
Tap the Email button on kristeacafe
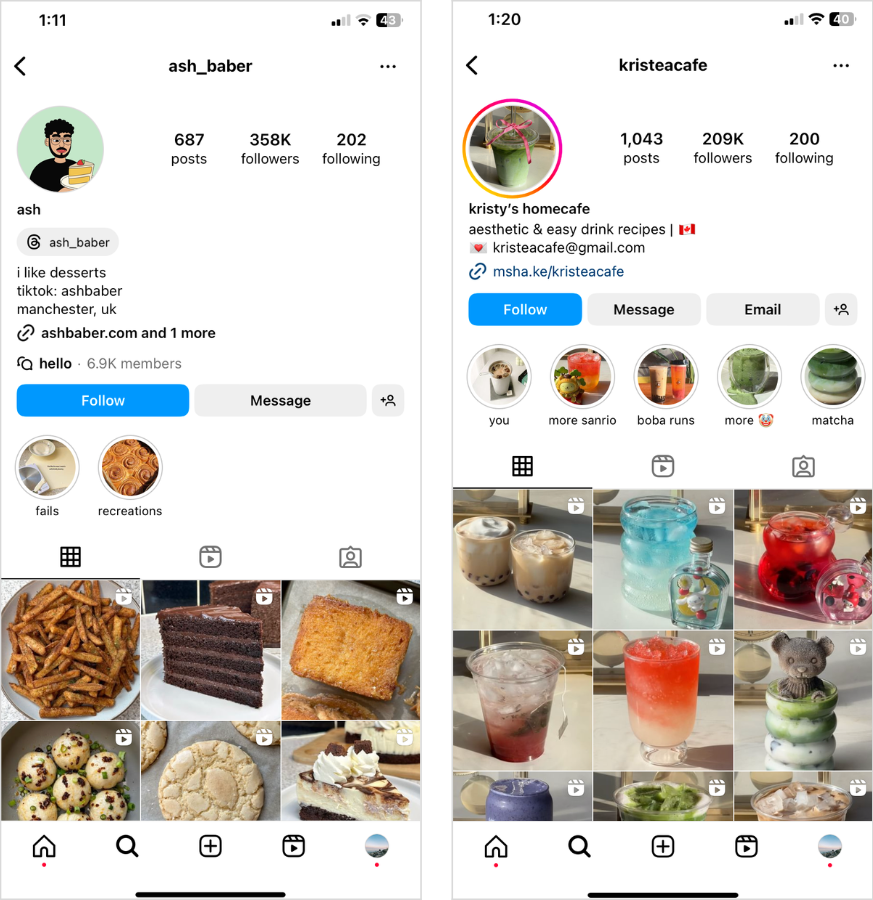(x=762, y=309)
